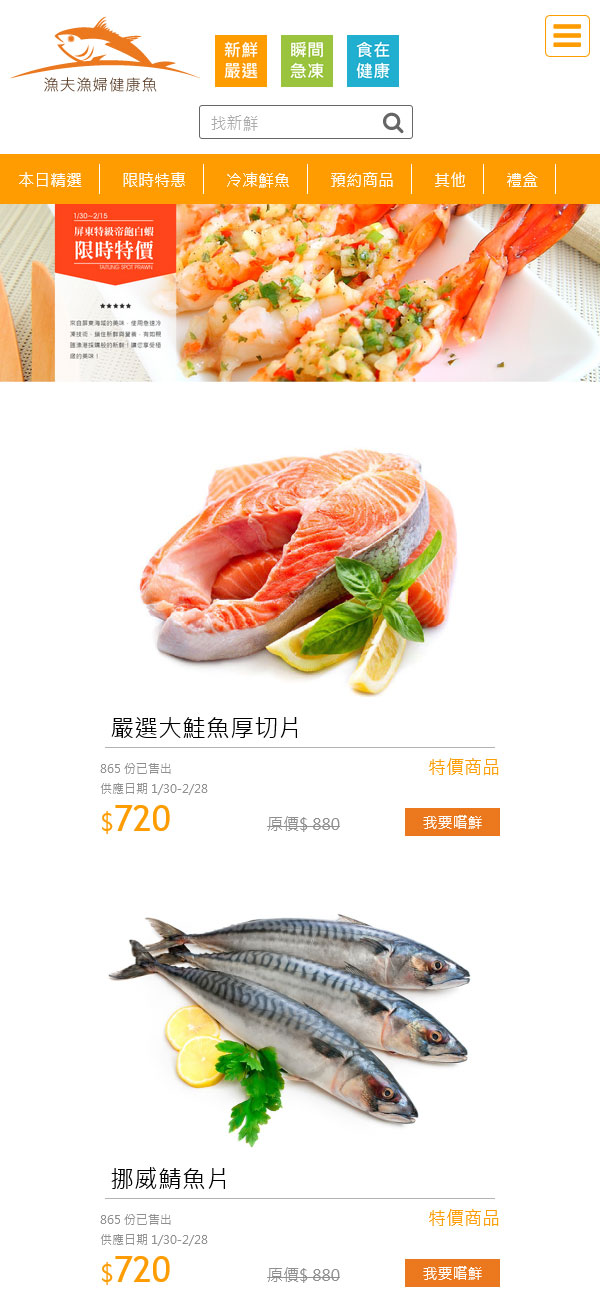Image resolution: width=600 pixels, height=1308 pixels.
Task: View the 禮盒 category
Action: click(521, 180)
